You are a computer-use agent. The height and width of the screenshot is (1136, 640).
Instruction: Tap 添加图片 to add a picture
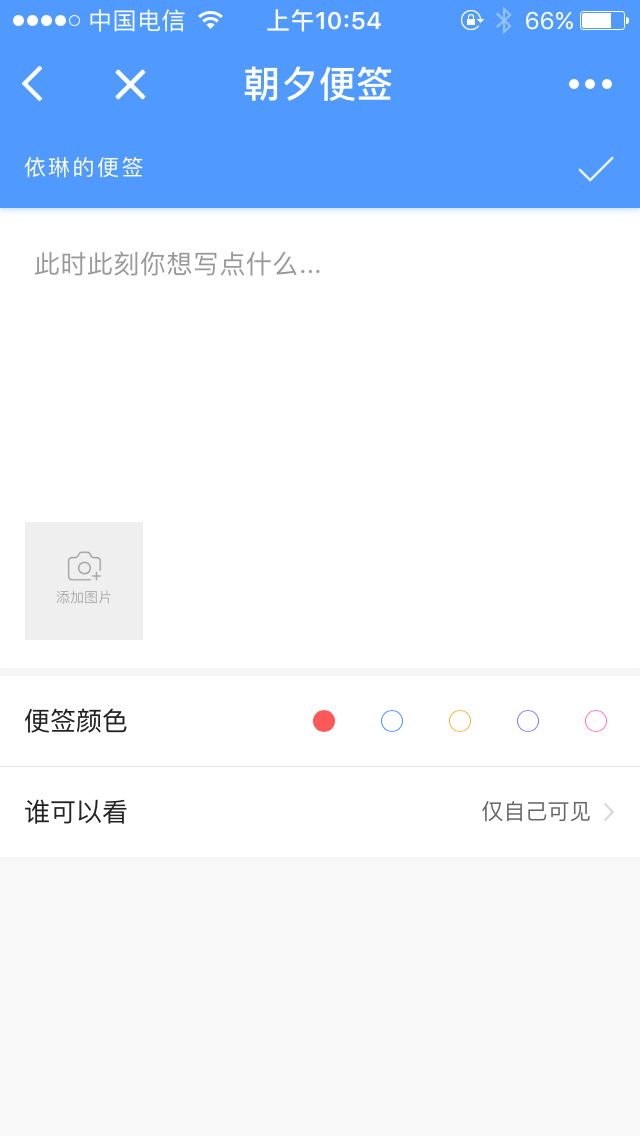point(84,580)
